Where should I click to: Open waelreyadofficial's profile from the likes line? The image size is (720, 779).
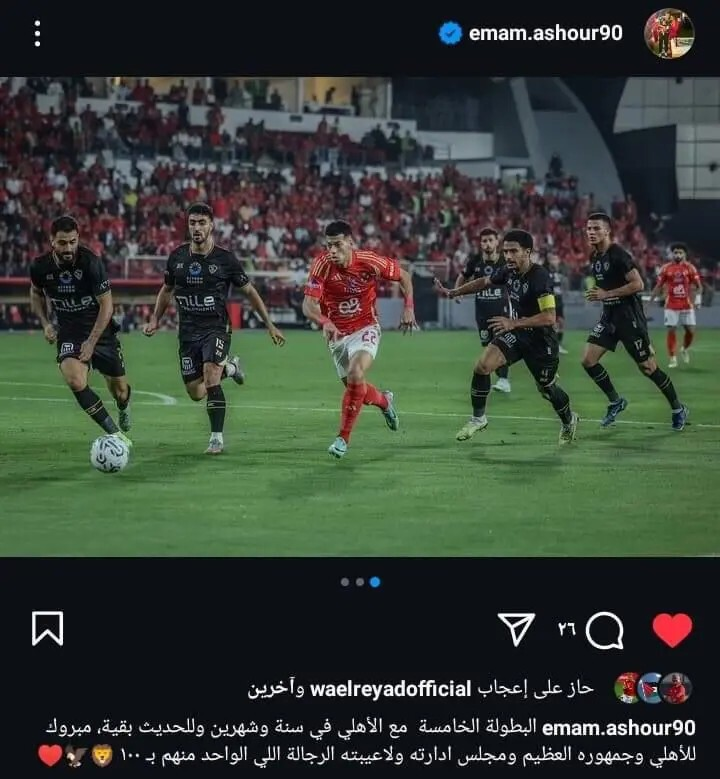[390, 688]
